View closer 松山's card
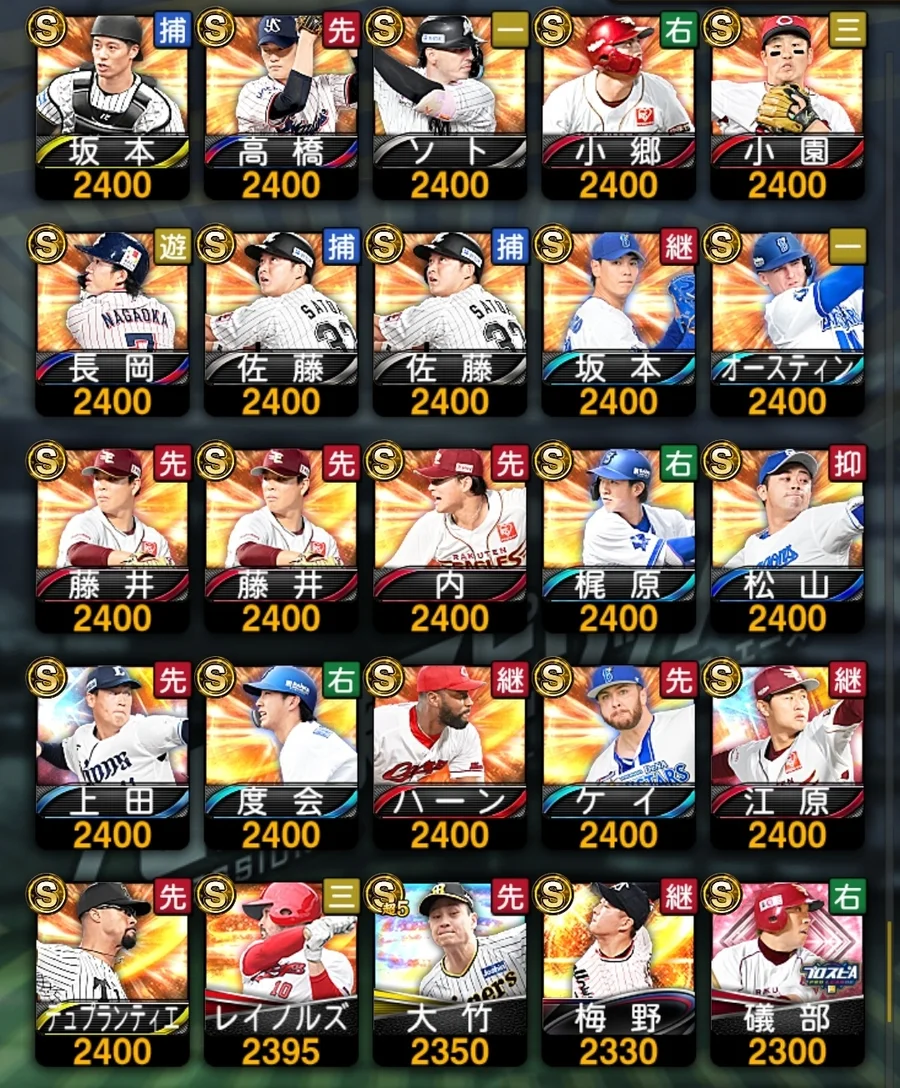This screenshot has height=1088, width=900. click(x=787, y=537)
